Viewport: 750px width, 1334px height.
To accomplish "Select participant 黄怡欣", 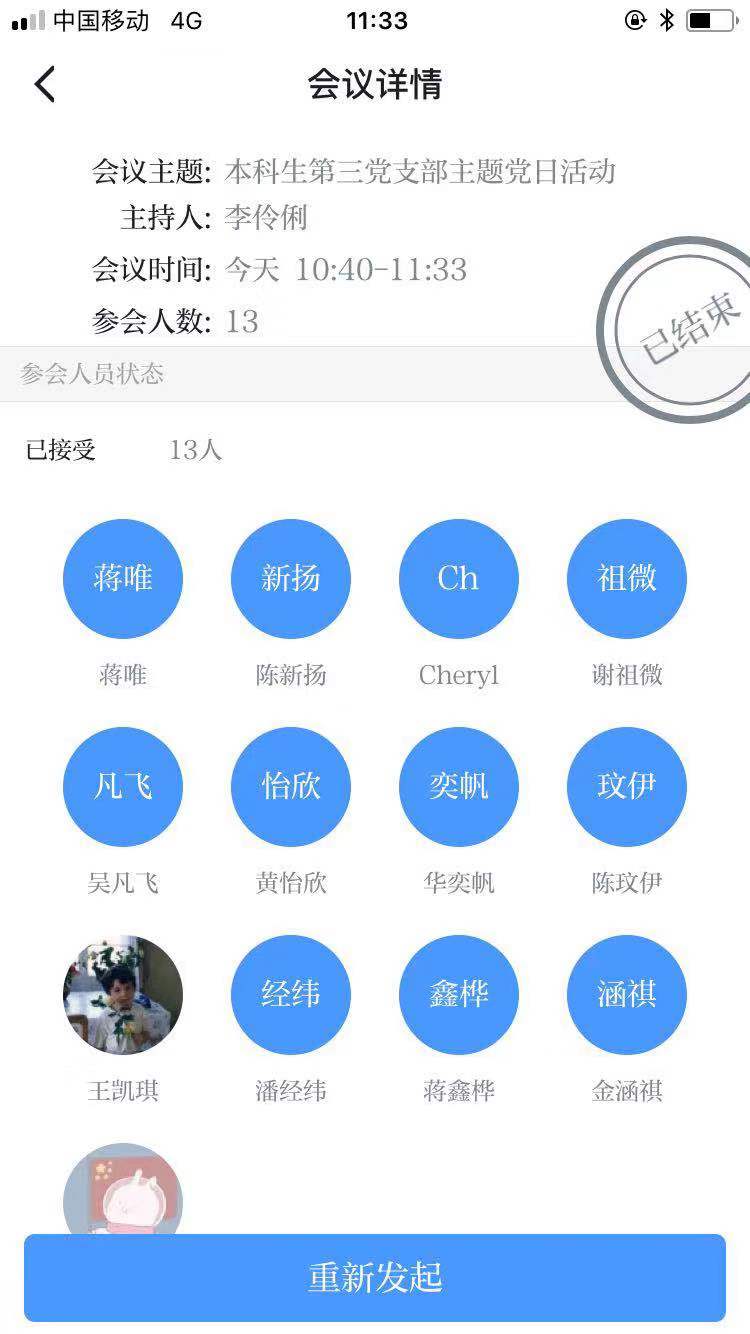I will click(291, 787).
